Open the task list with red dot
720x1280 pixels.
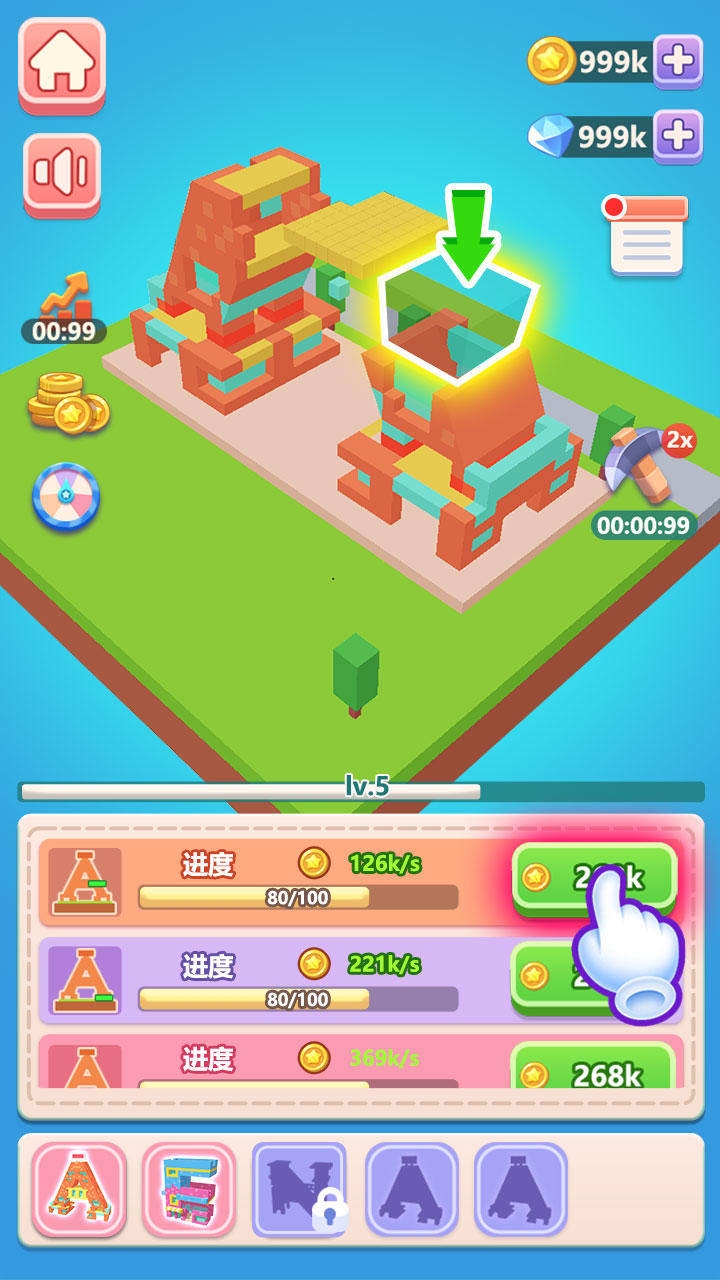pyautogui.click(x=647, y=235)
